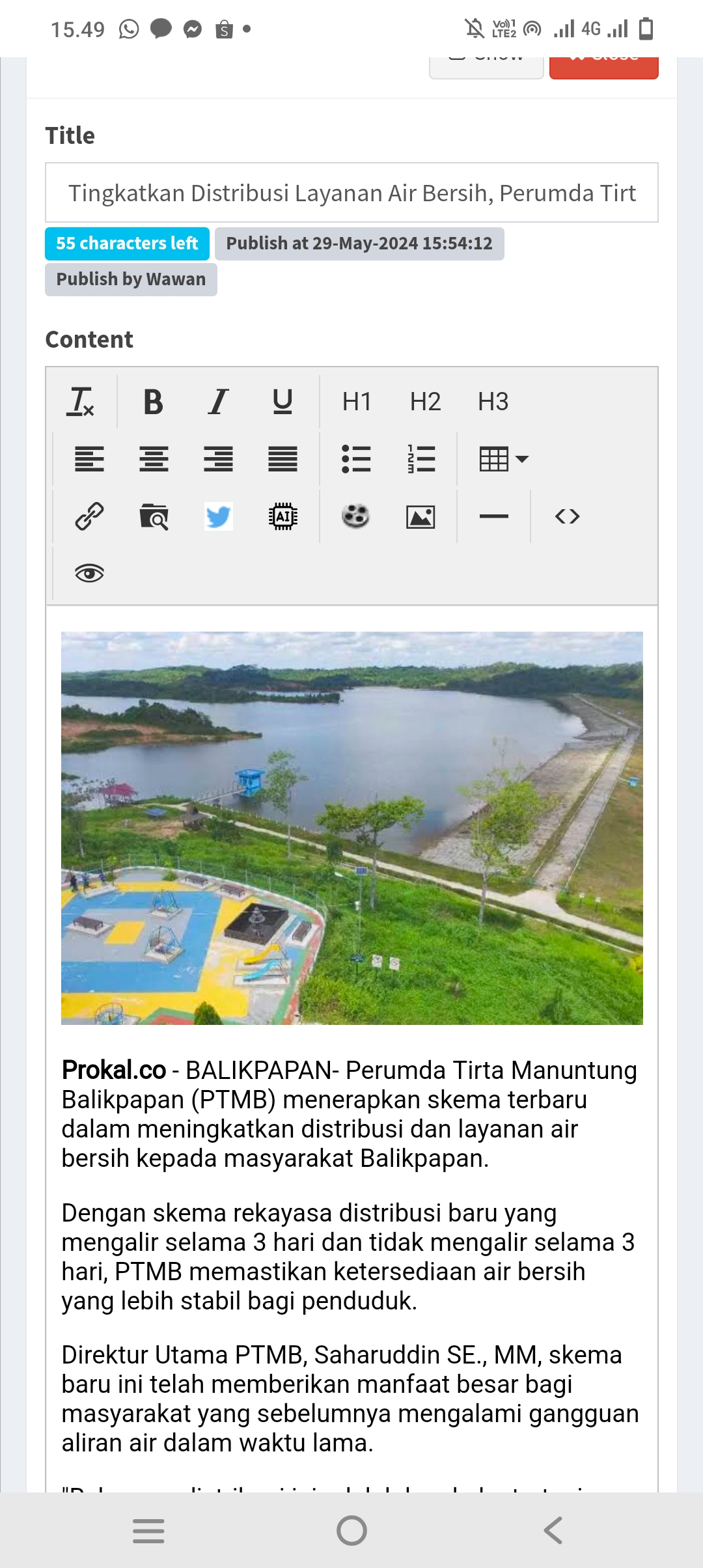This screenshot has height=1568, width=703.
Task: Open the AI assistant tool
Action: 283,516
